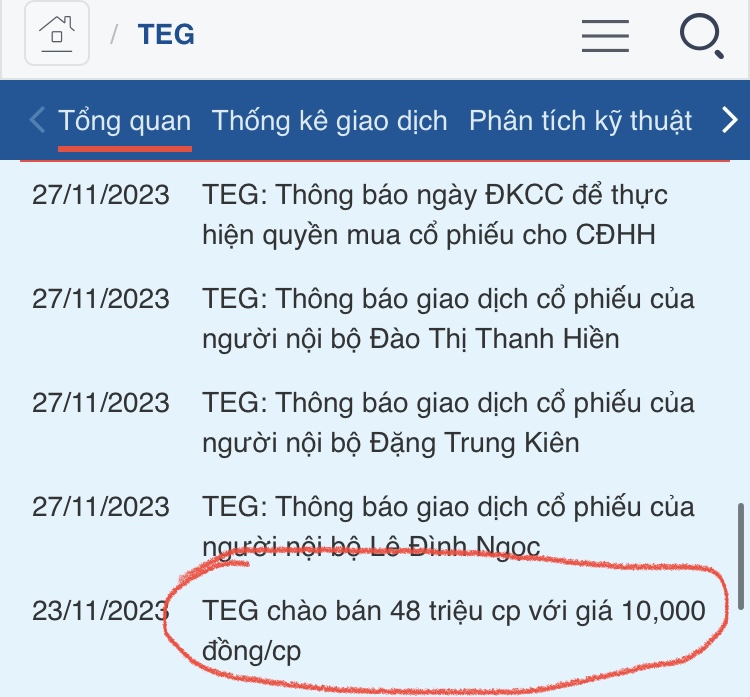The image size is (750, 697).
Task: Go to the home page icon
Action: [57, 35]
